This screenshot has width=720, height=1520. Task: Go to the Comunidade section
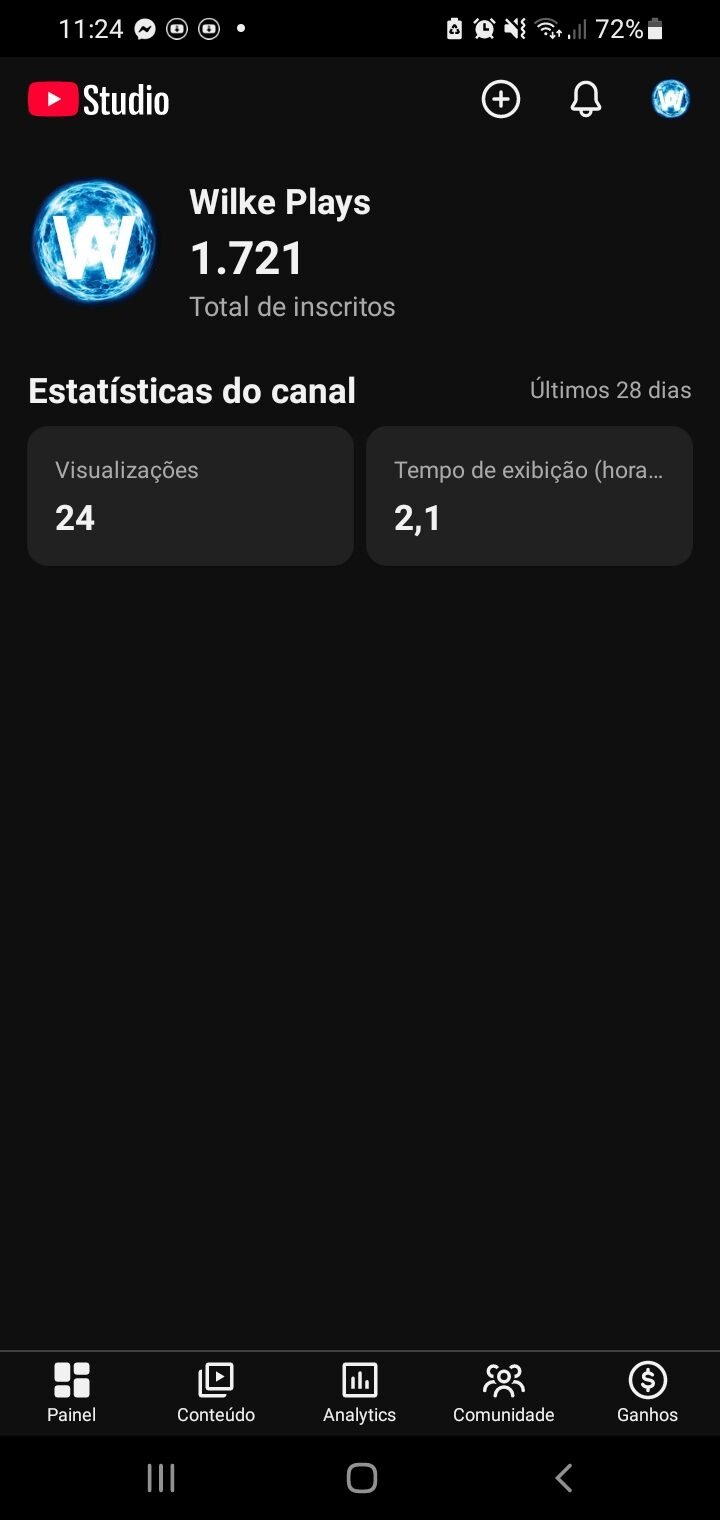click(x=503, y=1390)
